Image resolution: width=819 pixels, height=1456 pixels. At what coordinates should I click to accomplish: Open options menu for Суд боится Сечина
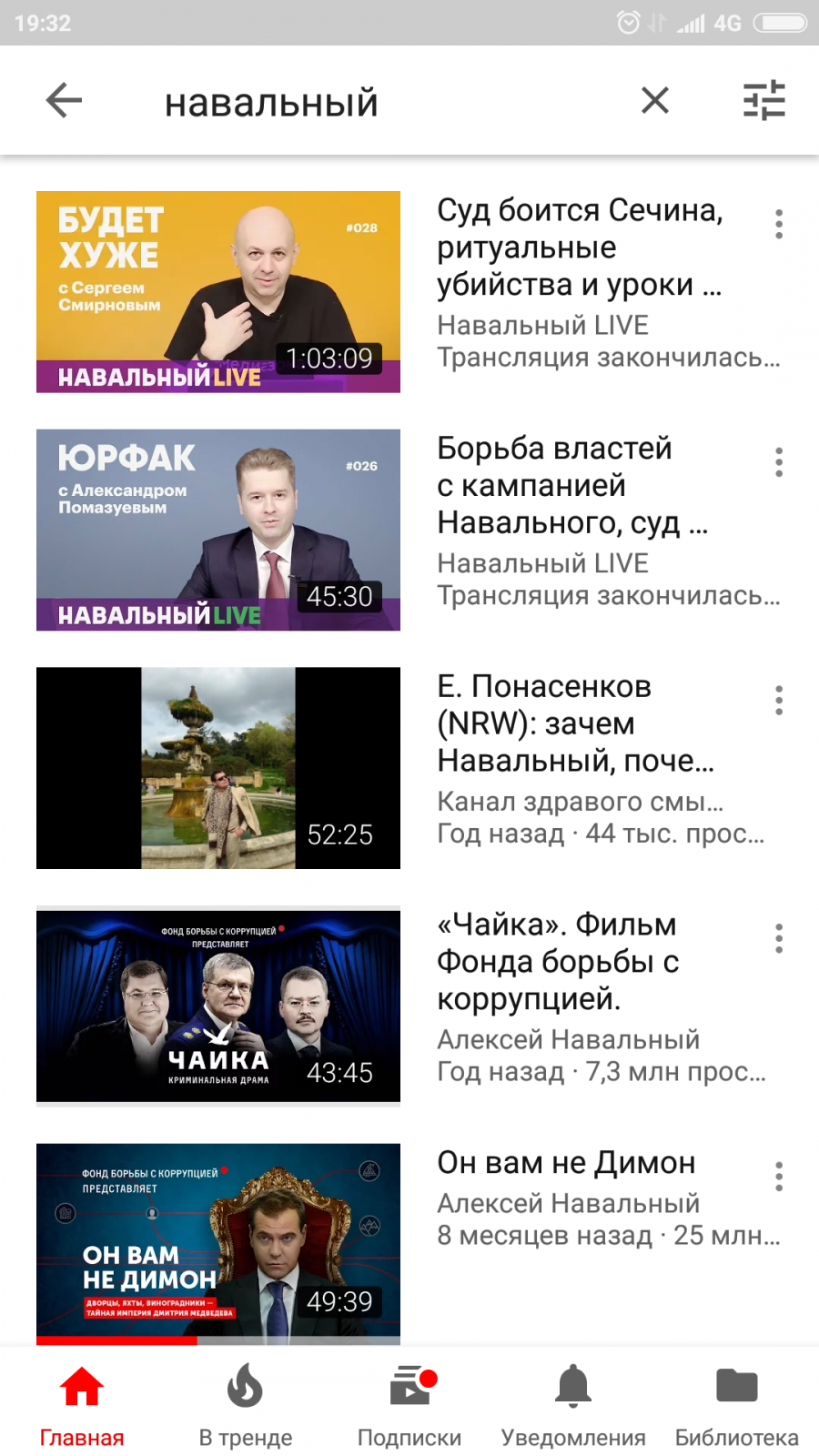(779, 224)
